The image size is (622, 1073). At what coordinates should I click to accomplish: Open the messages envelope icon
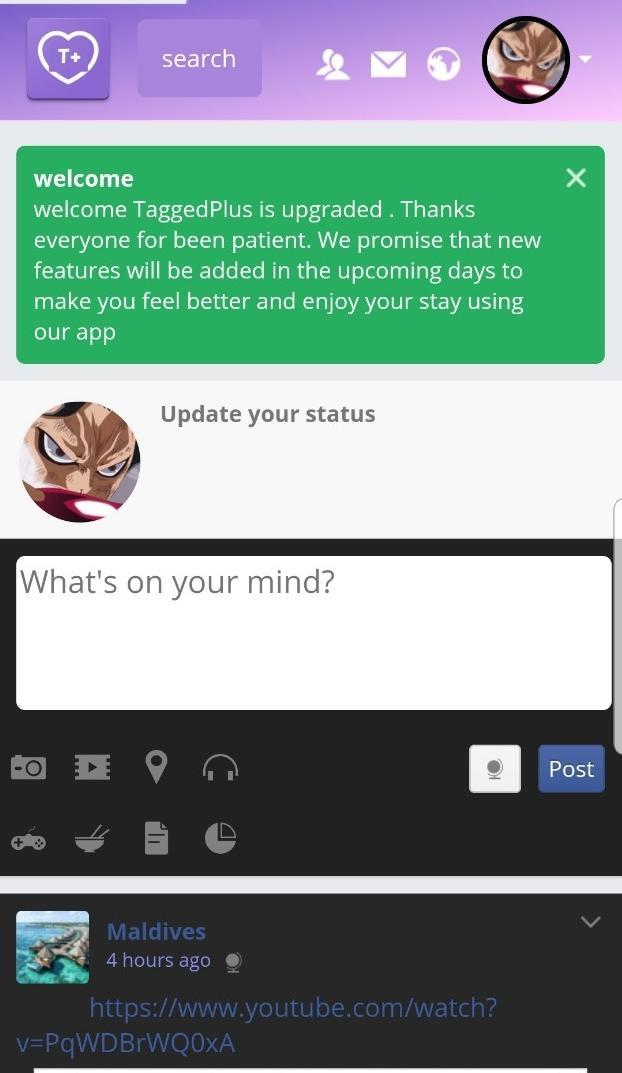pyautogui.click(x=388, y=65)
